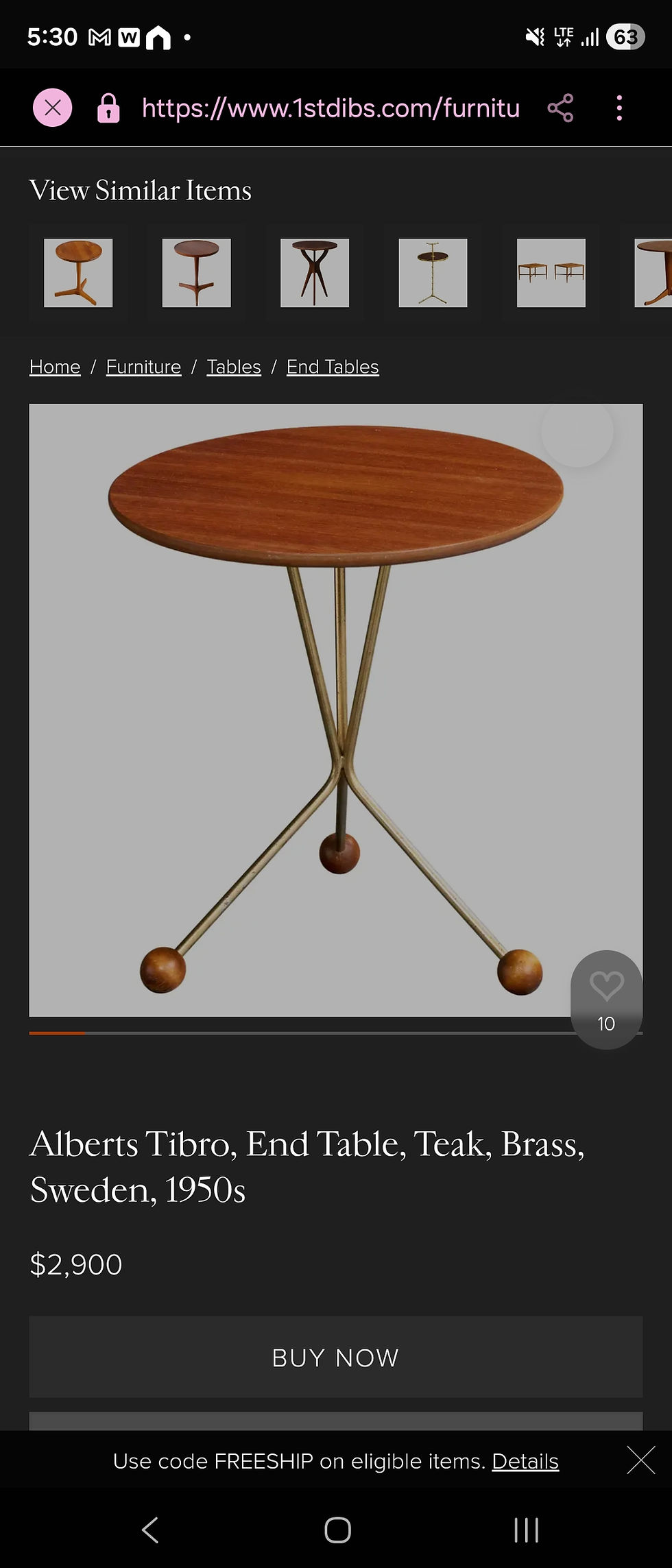Select Home in the breadcrumb trail
This screenshot has height=1568, width=672.
tap(54, 367)
